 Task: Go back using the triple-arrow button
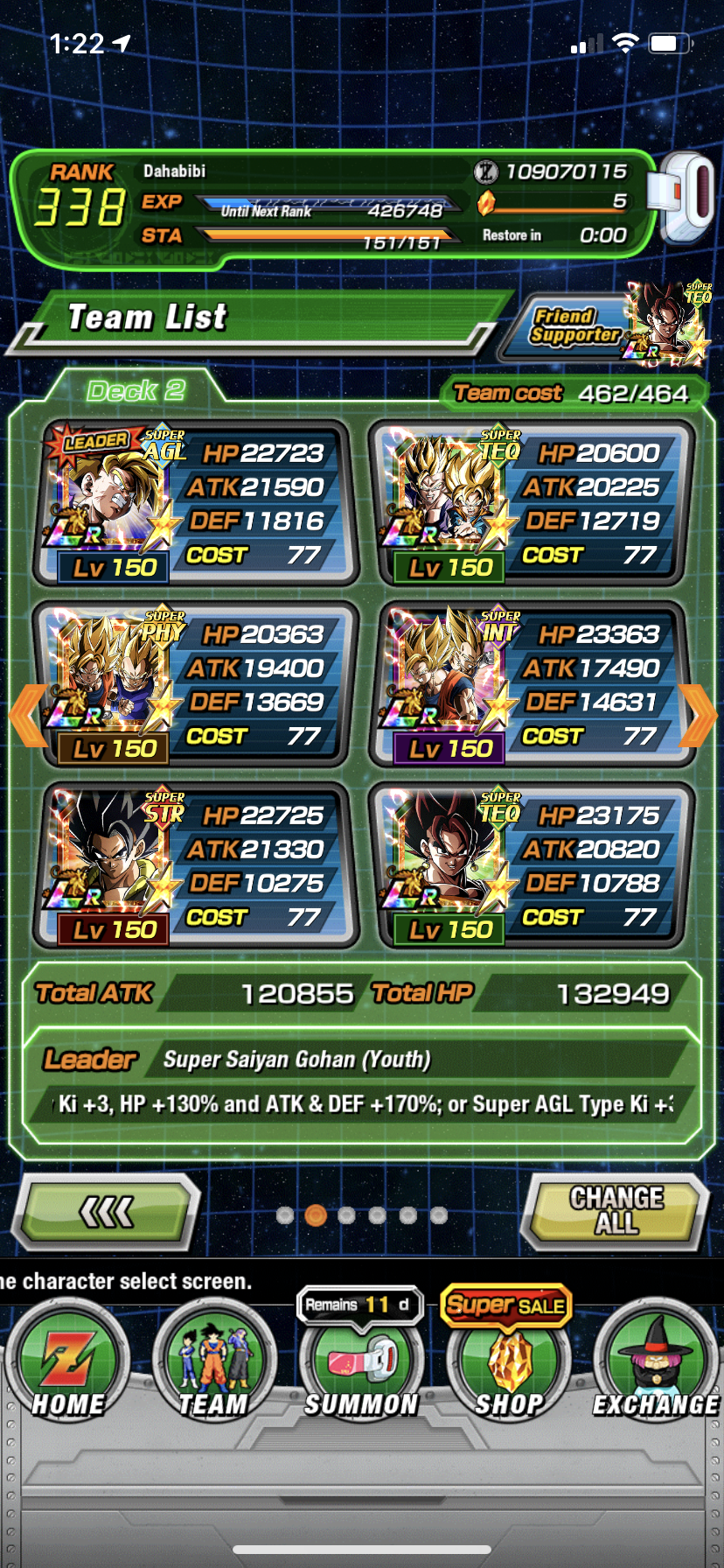(x=107, y=1213)
